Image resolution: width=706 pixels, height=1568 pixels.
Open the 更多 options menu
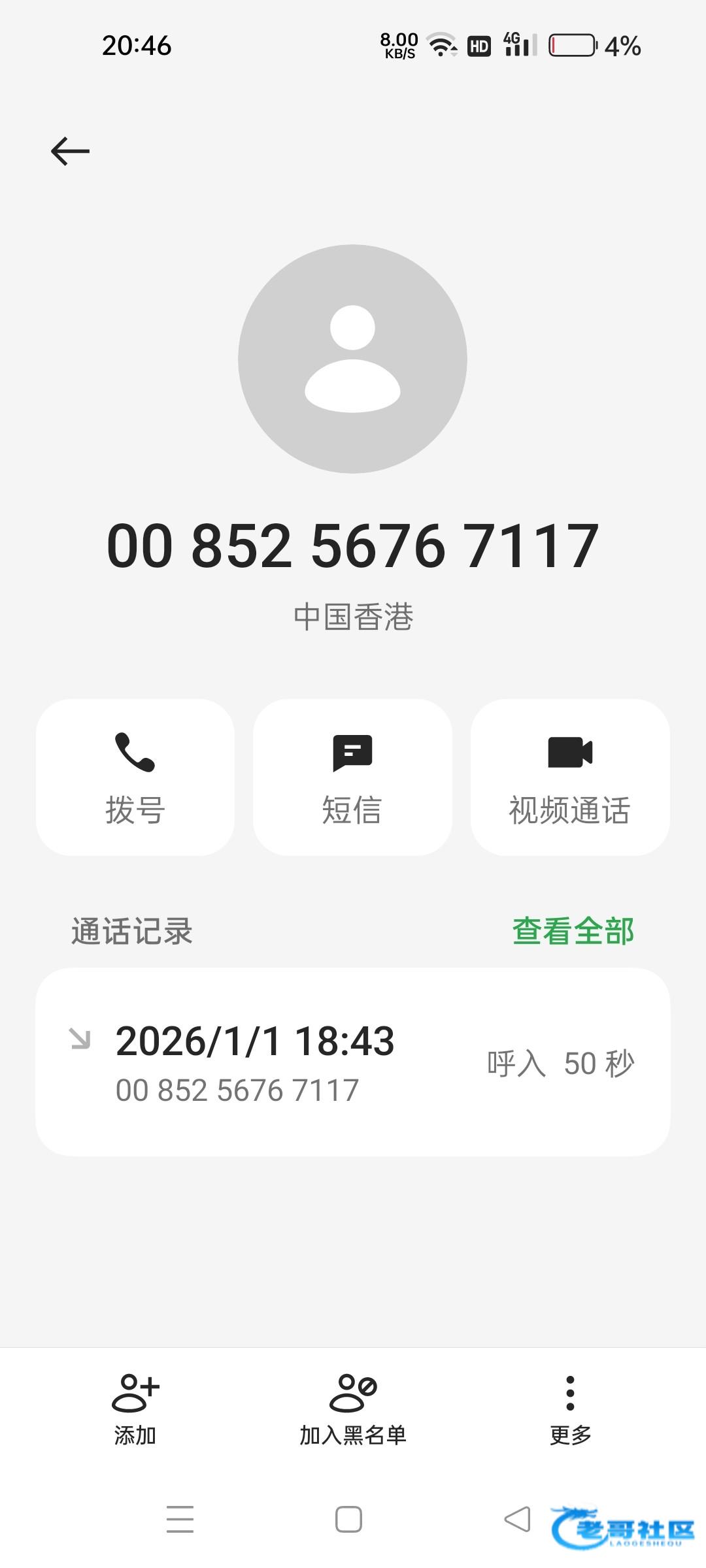[570, 1409]
